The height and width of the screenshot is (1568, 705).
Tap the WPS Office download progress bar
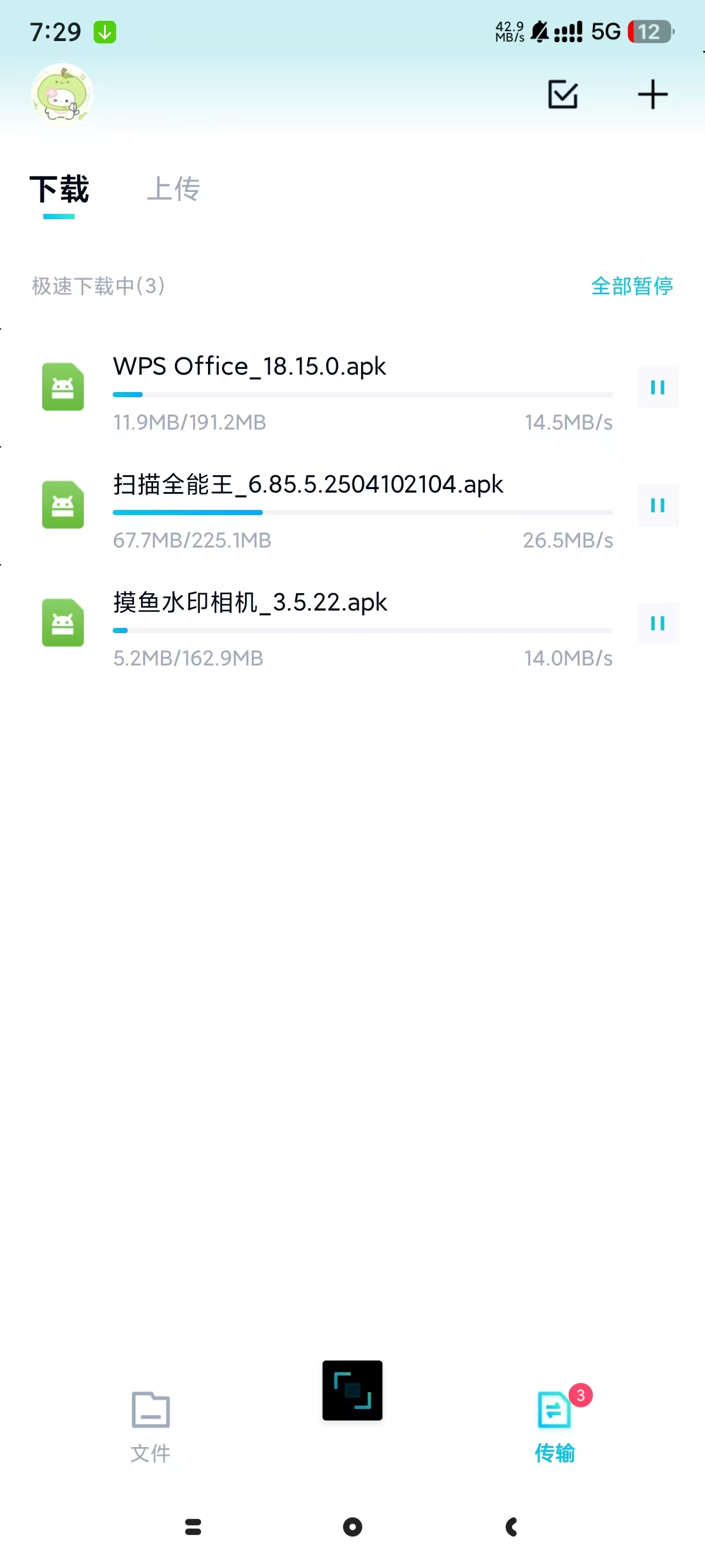click(x=362, y=395)
